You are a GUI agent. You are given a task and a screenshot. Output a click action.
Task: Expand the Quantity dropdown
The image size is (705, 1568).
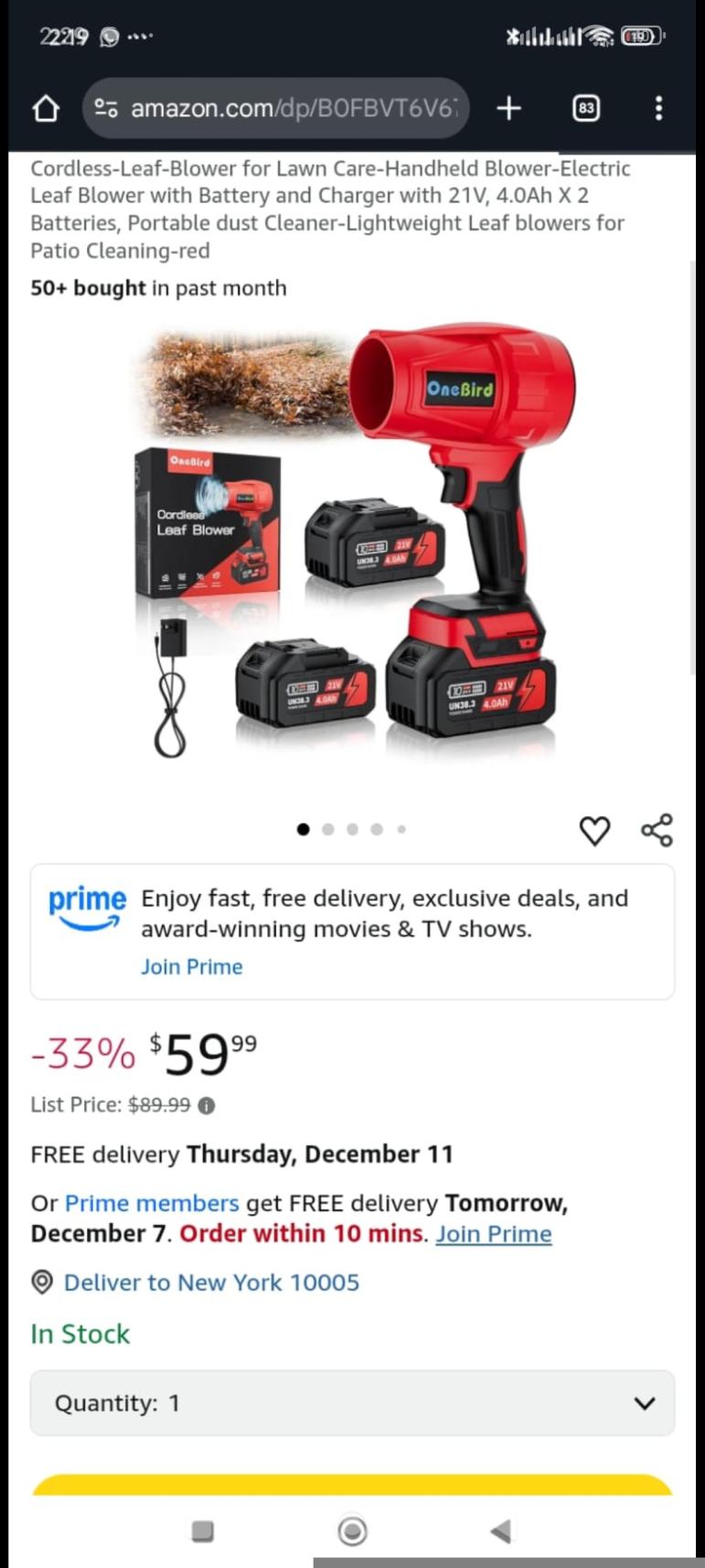(352, 1403)
